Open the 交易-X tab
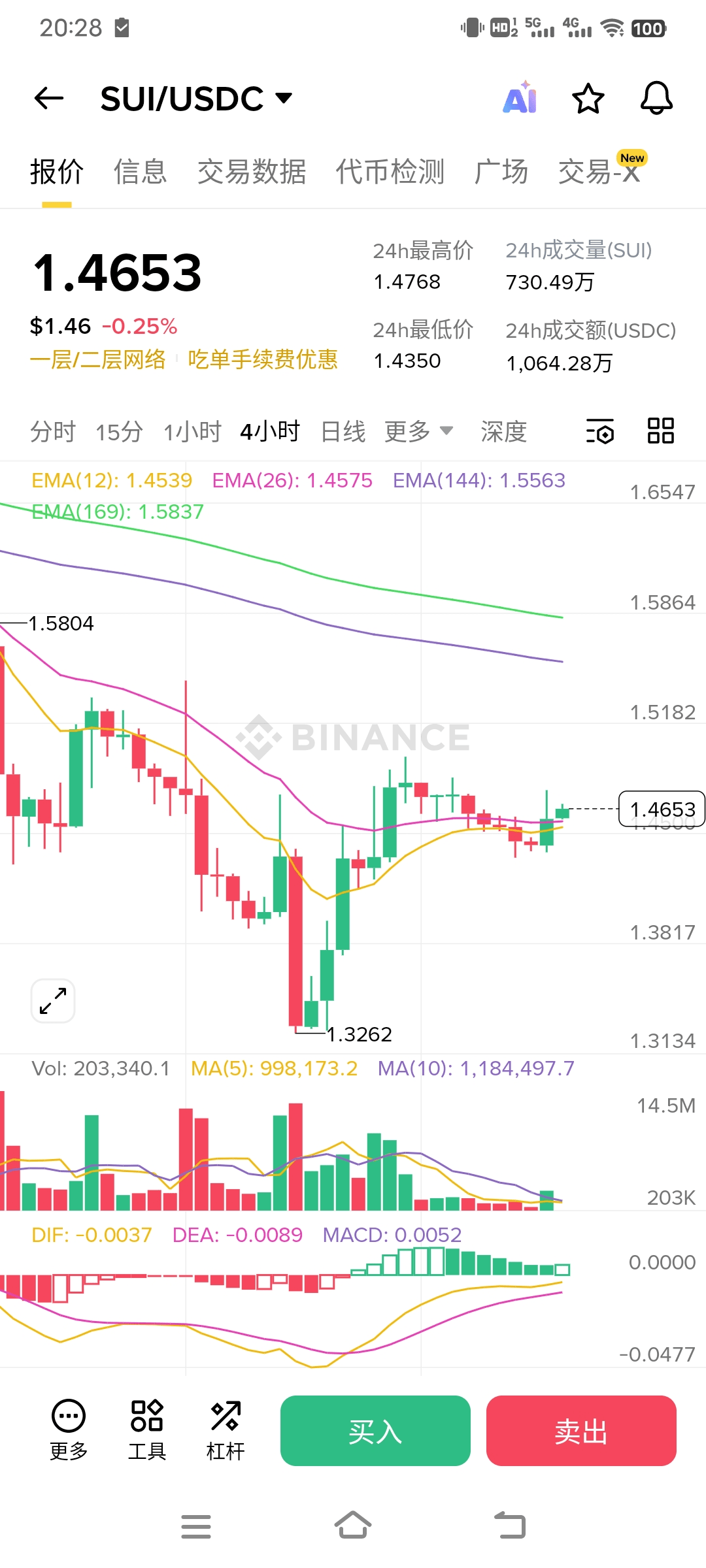The image size is (706, 1568). point(599,172)
